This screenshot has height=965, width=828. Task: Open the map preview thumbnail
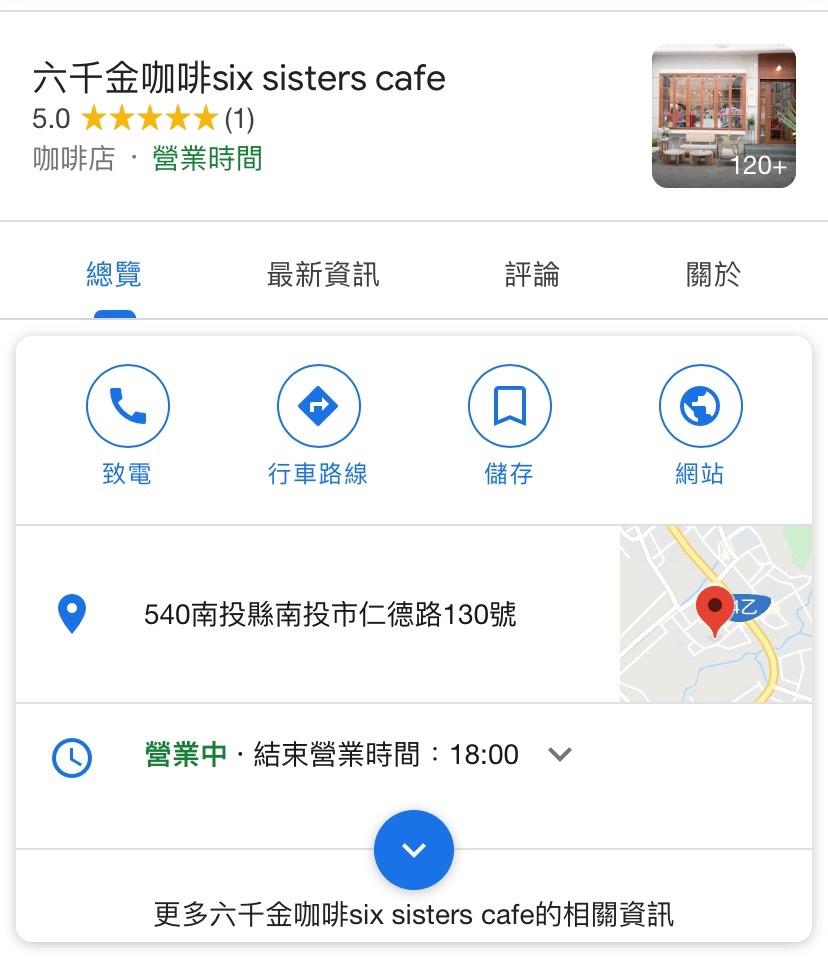coord(715,613)
